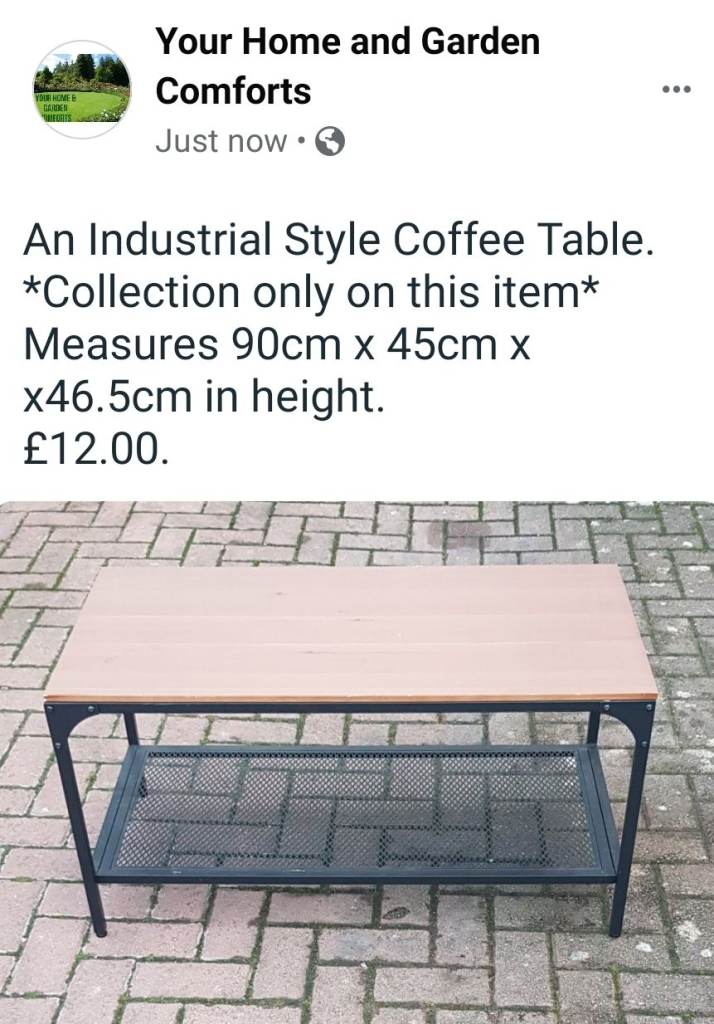Open the coffee table photo
Image resolution: width=714 pixels, height=1024 pixels.
pyautogui.click(x=357, y=760)
